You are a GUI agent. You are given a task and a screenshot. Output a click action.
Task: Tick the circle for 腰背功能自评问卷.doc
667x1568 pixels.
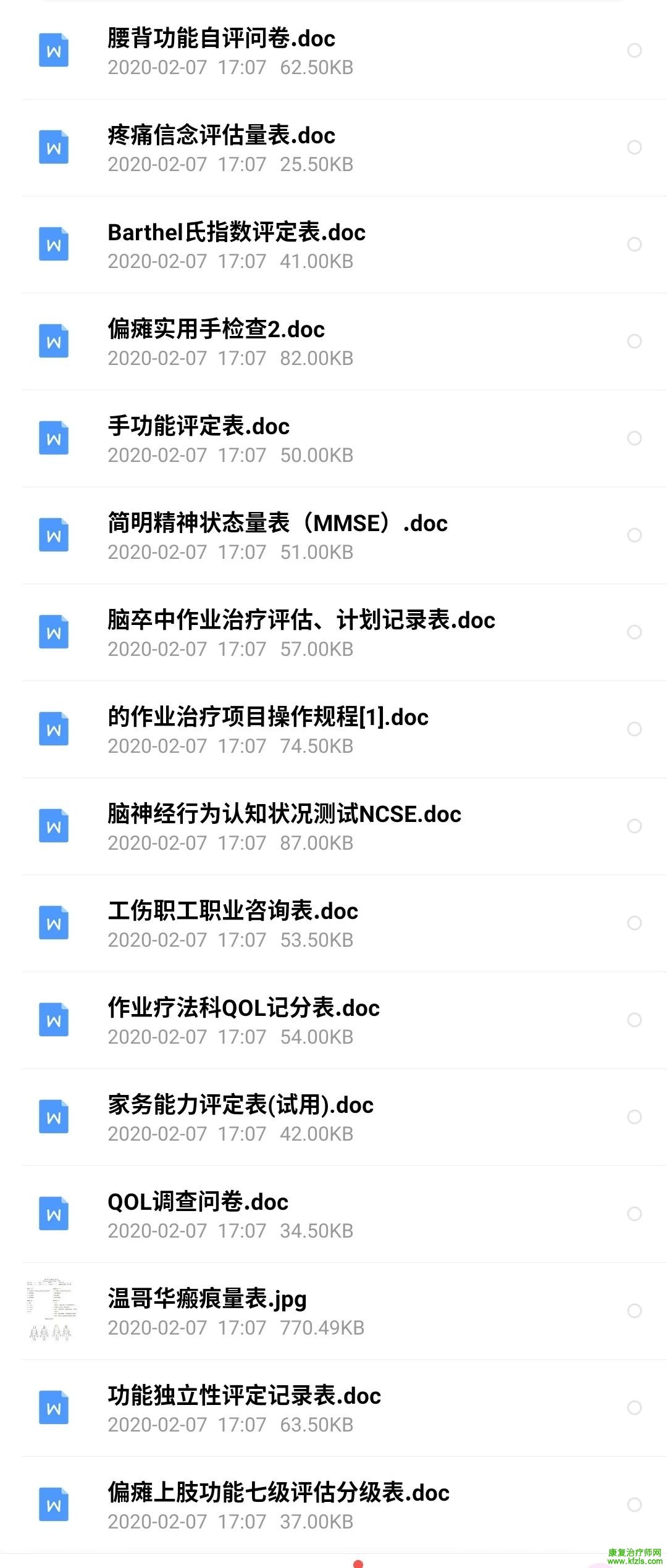coord(634,51)
